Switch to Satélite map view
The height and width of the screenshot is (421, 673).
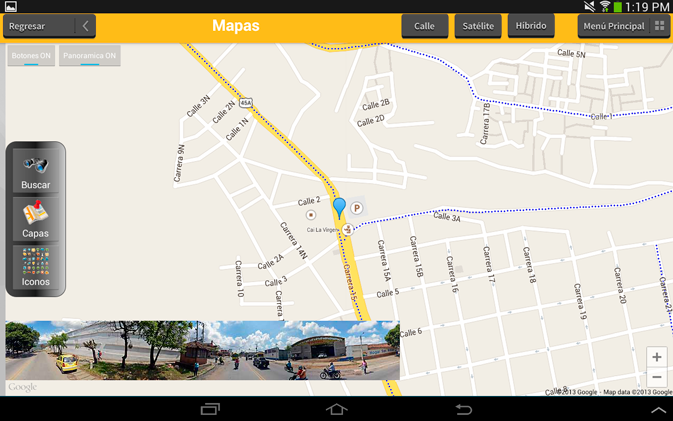478,26
